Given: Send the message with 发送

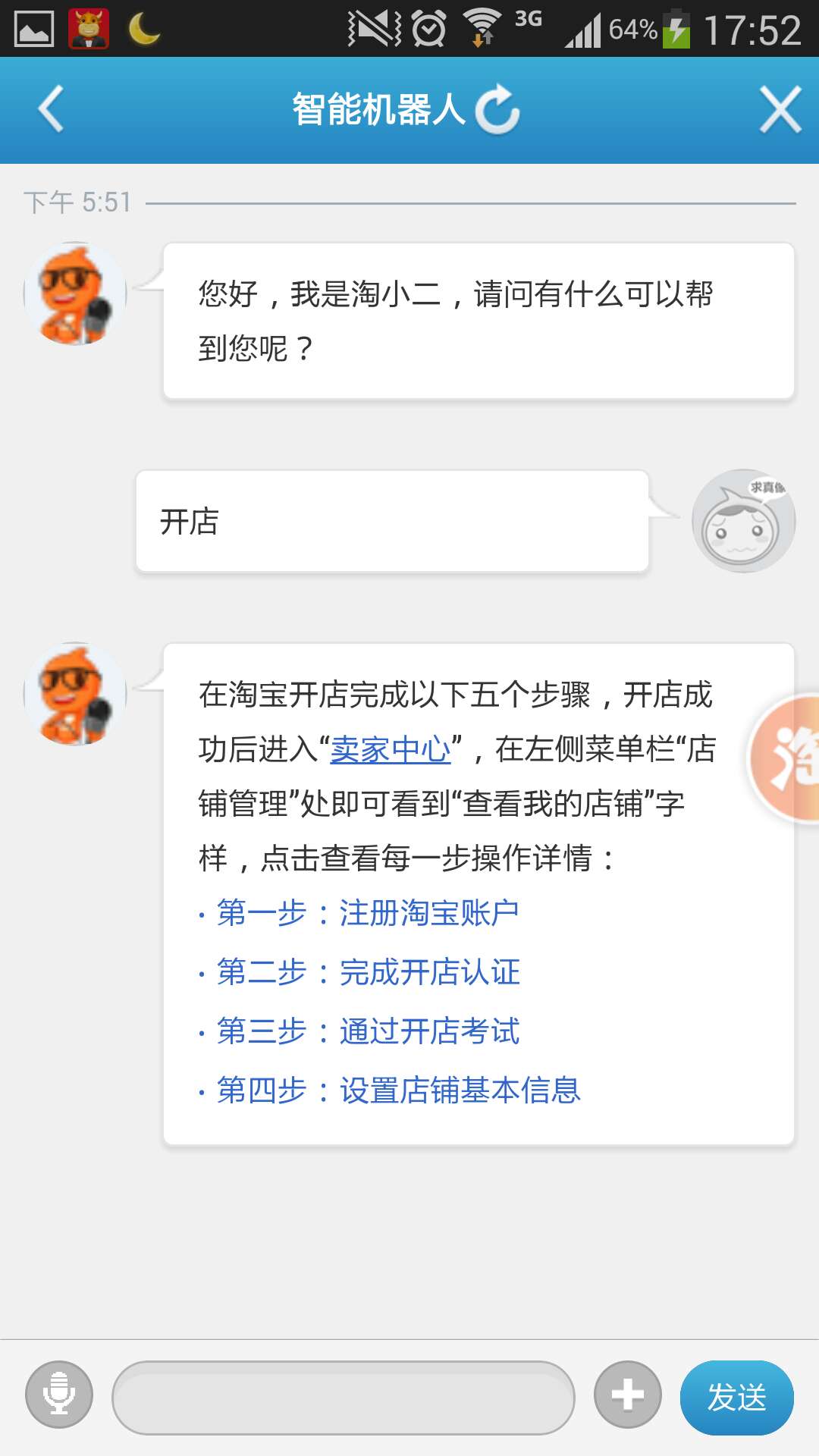Looking at the screenshot, I should (736, 1397).
